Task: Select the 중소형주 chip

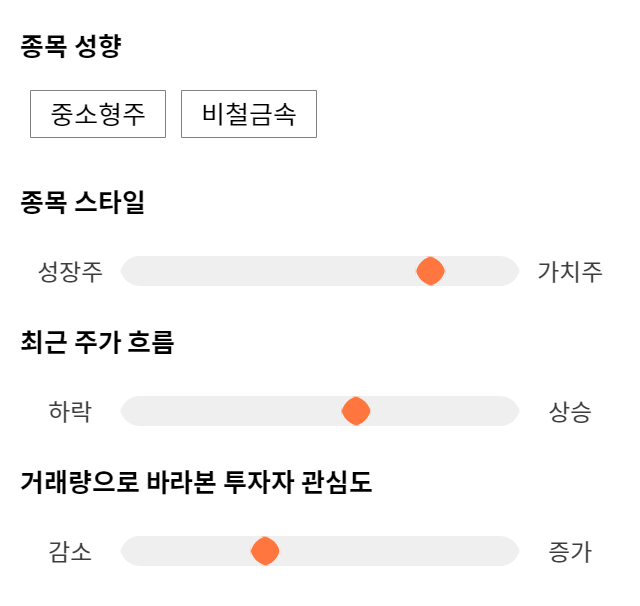Action: pyautogui.click(x=98, y=114)
